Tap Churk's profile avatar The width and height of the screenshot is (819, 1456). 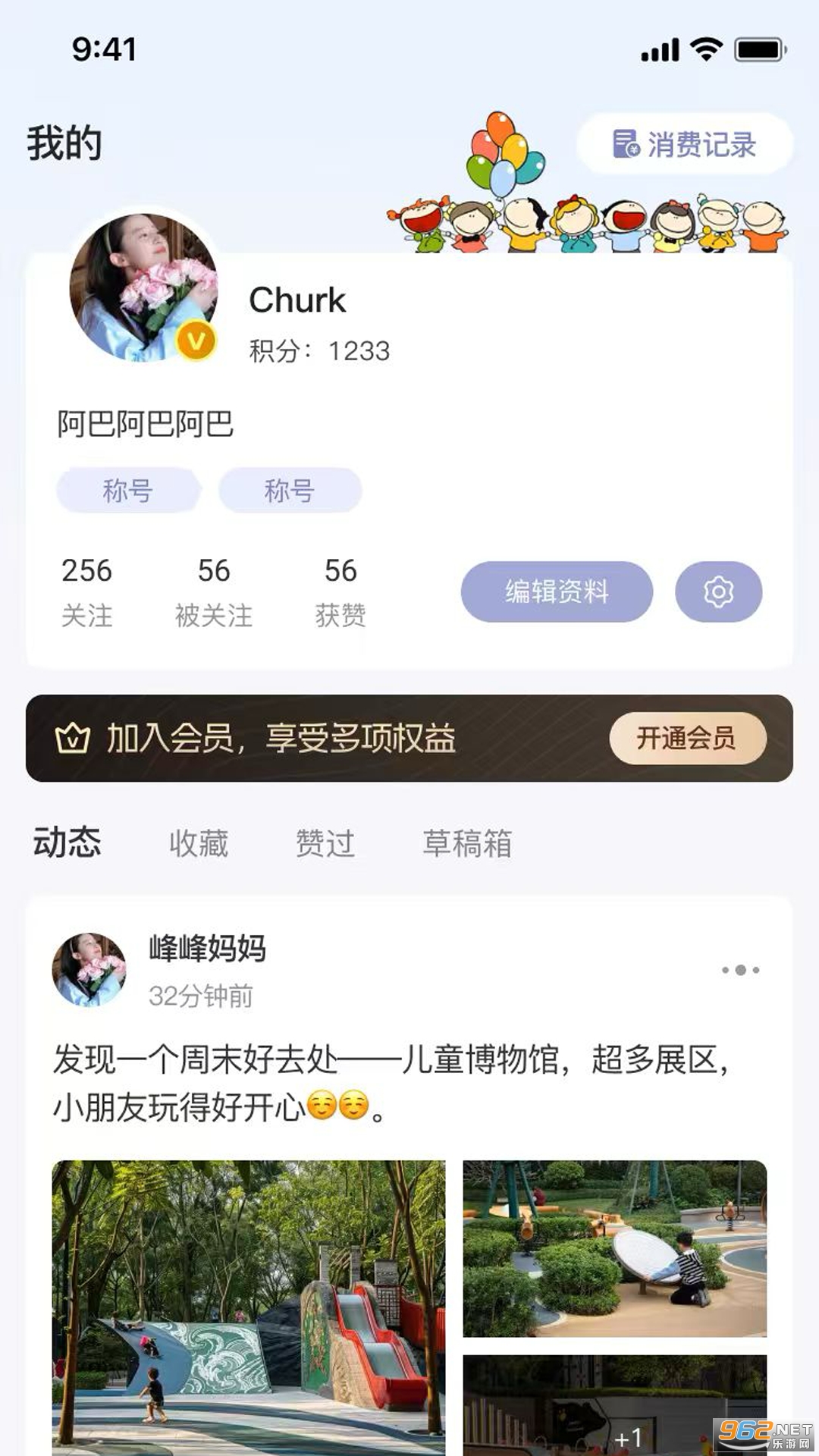pyautogui.click(x=143, y=287)
